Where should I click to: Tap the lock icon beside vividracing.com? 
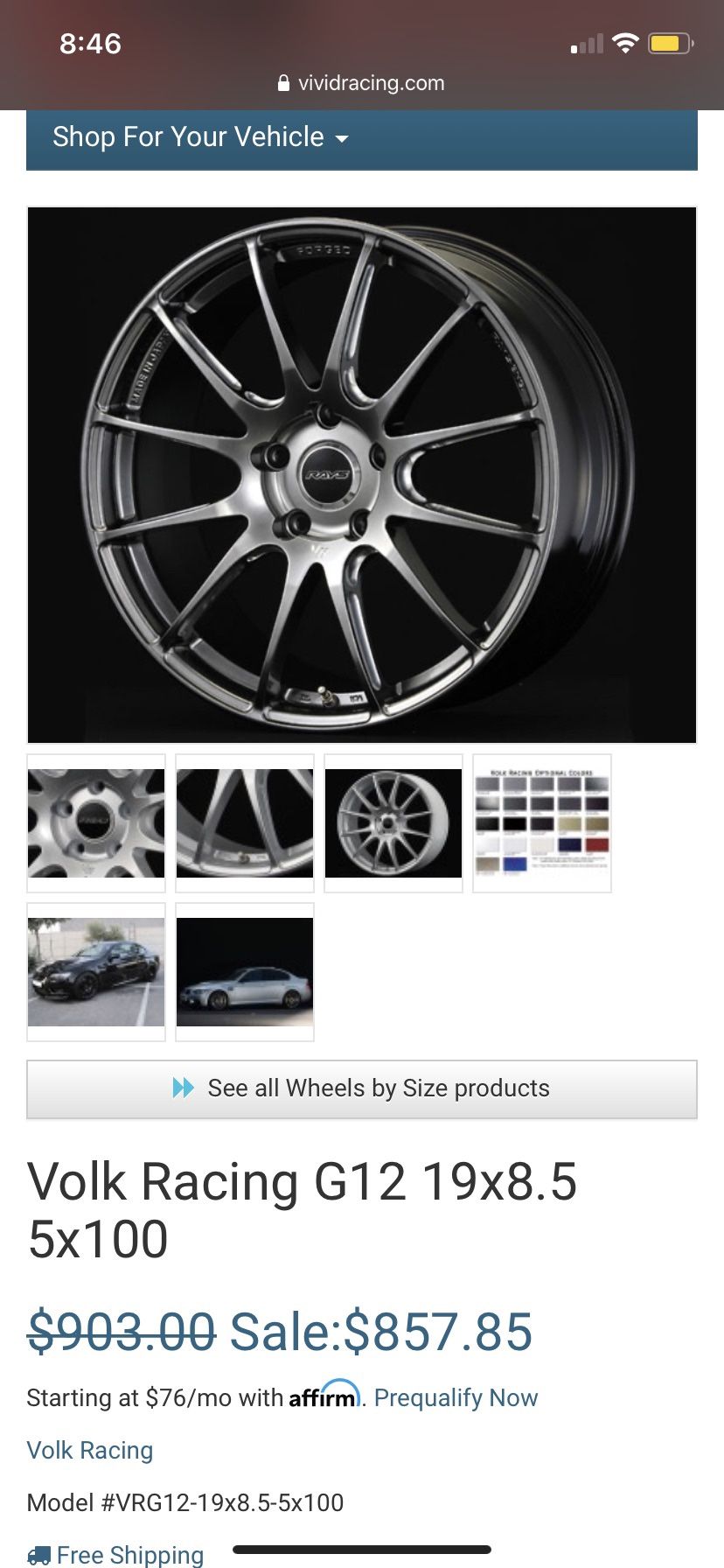[x=282, y=83]
